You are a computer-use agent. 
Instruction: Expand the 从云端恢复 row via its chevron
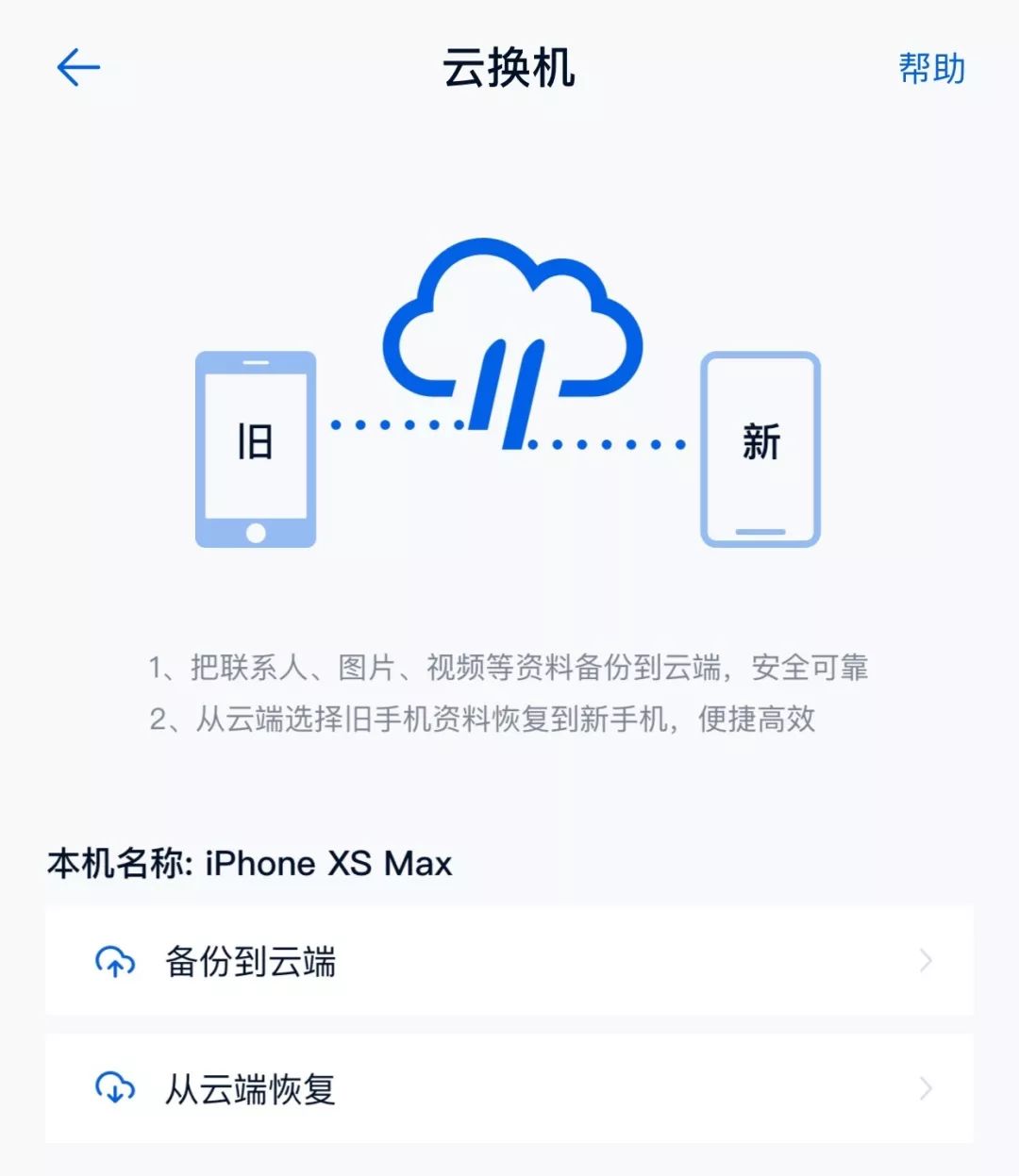[x=927, y=1089]
